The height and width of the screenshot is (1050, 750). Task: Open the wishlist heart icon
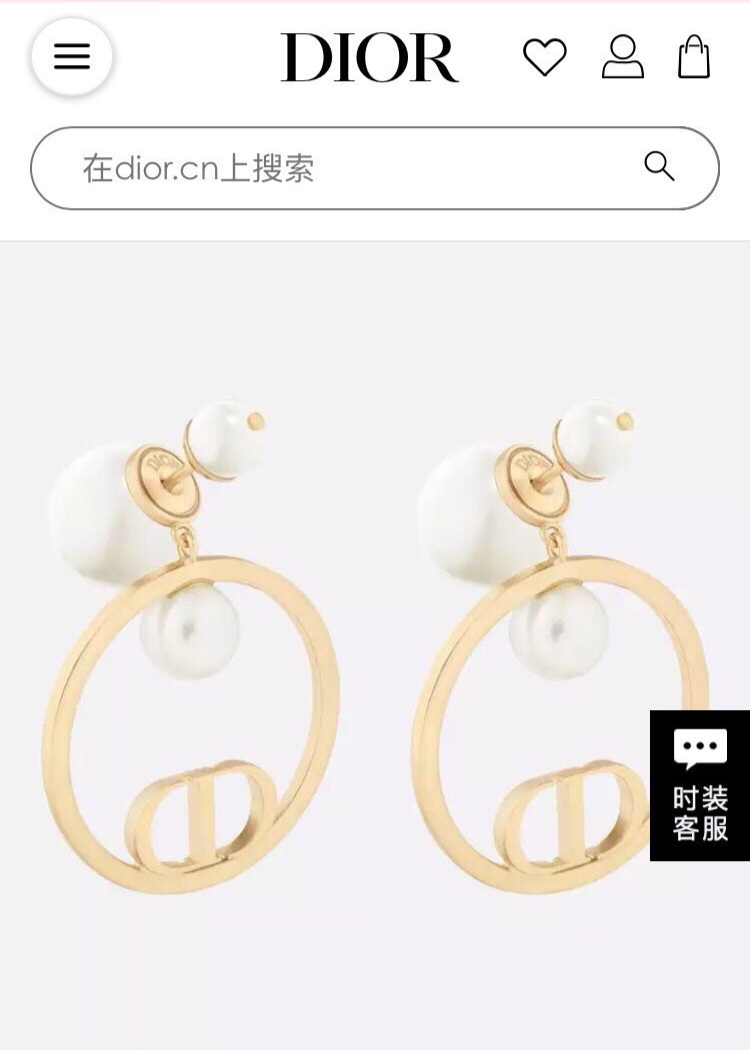[x=545, y=57]
